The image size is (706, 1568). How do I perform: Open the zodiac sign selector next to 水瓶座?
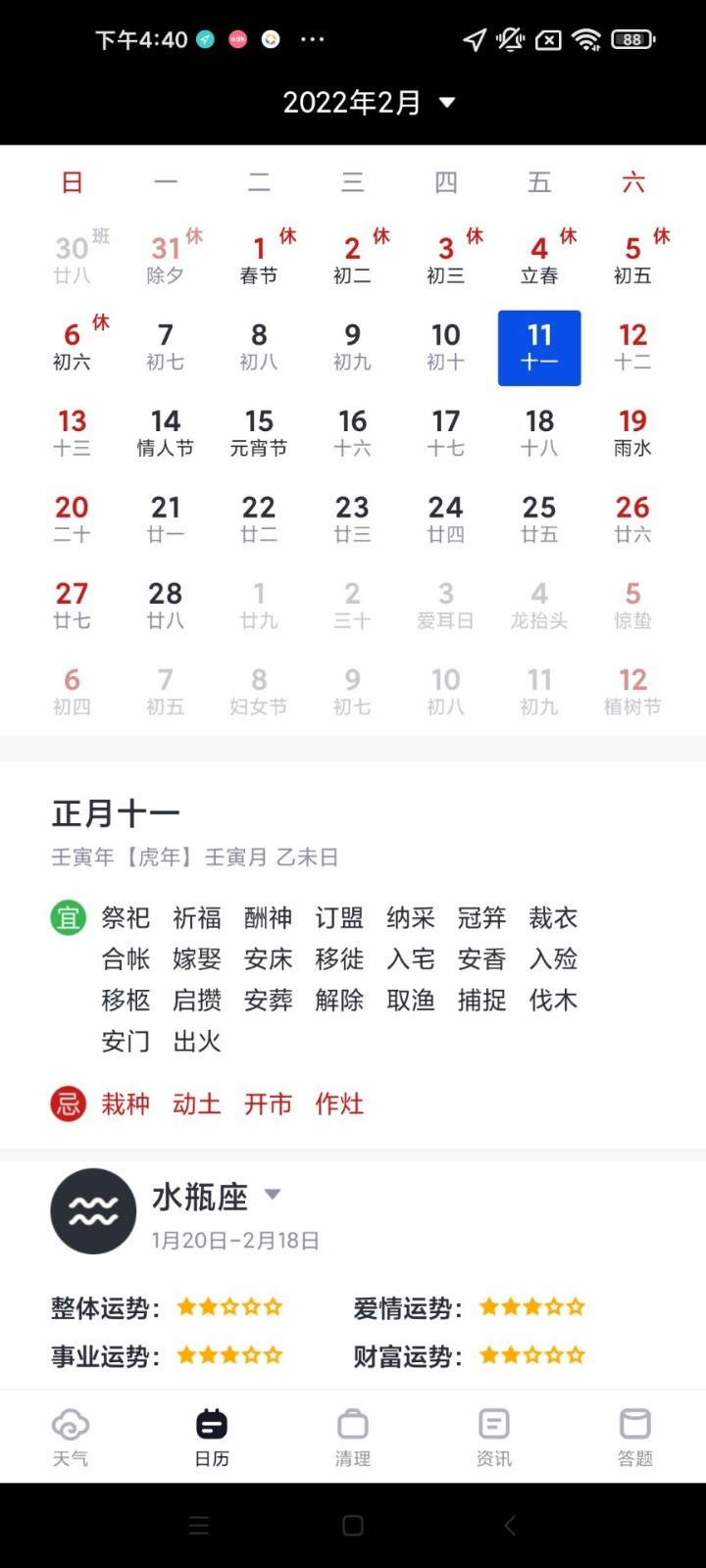click(x=273, y=1195)
